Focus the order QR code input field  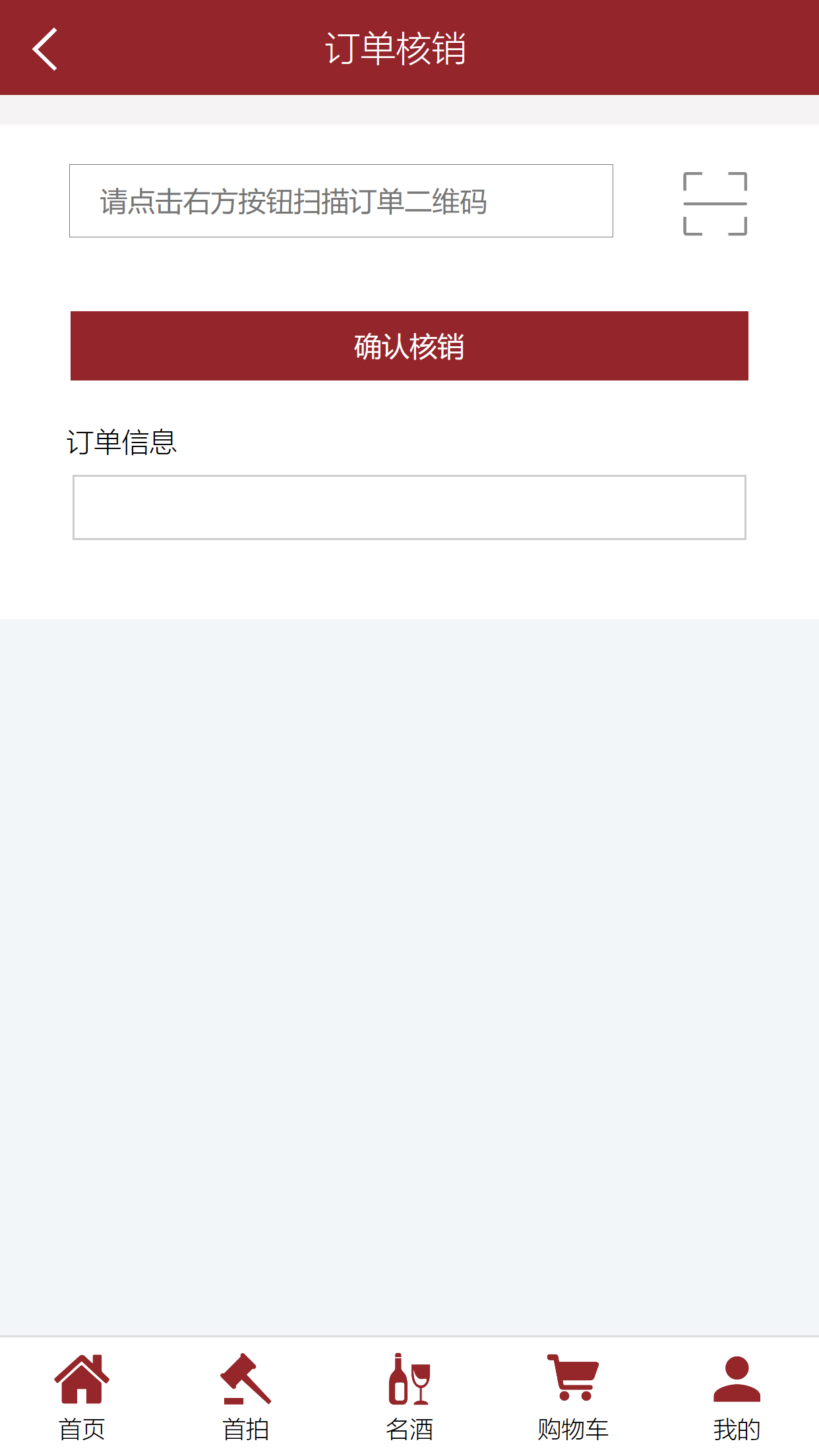[x=341, y=201]
